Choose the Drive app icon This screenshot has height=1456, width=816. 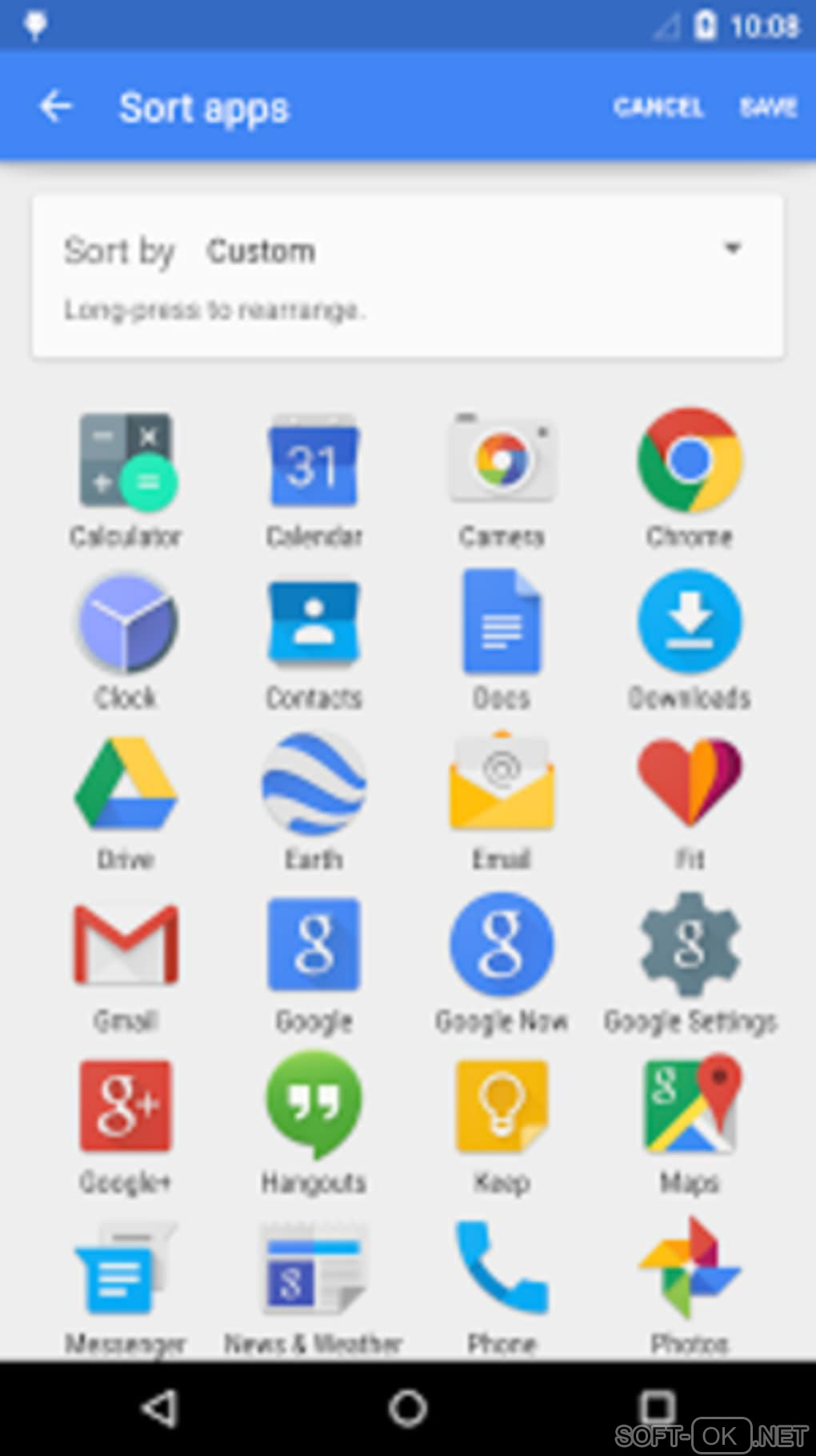pyautogui.click(x=126, y=784)
